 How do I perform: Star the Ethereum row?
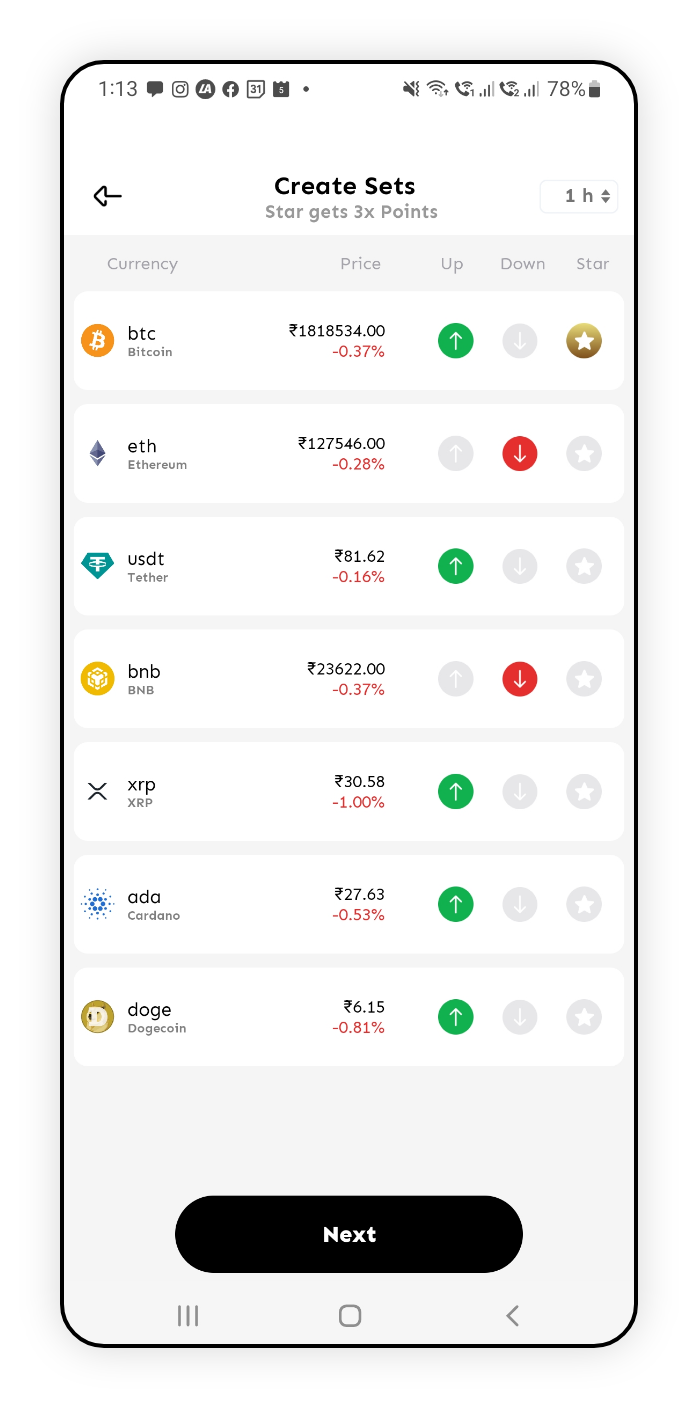(584, 454)
